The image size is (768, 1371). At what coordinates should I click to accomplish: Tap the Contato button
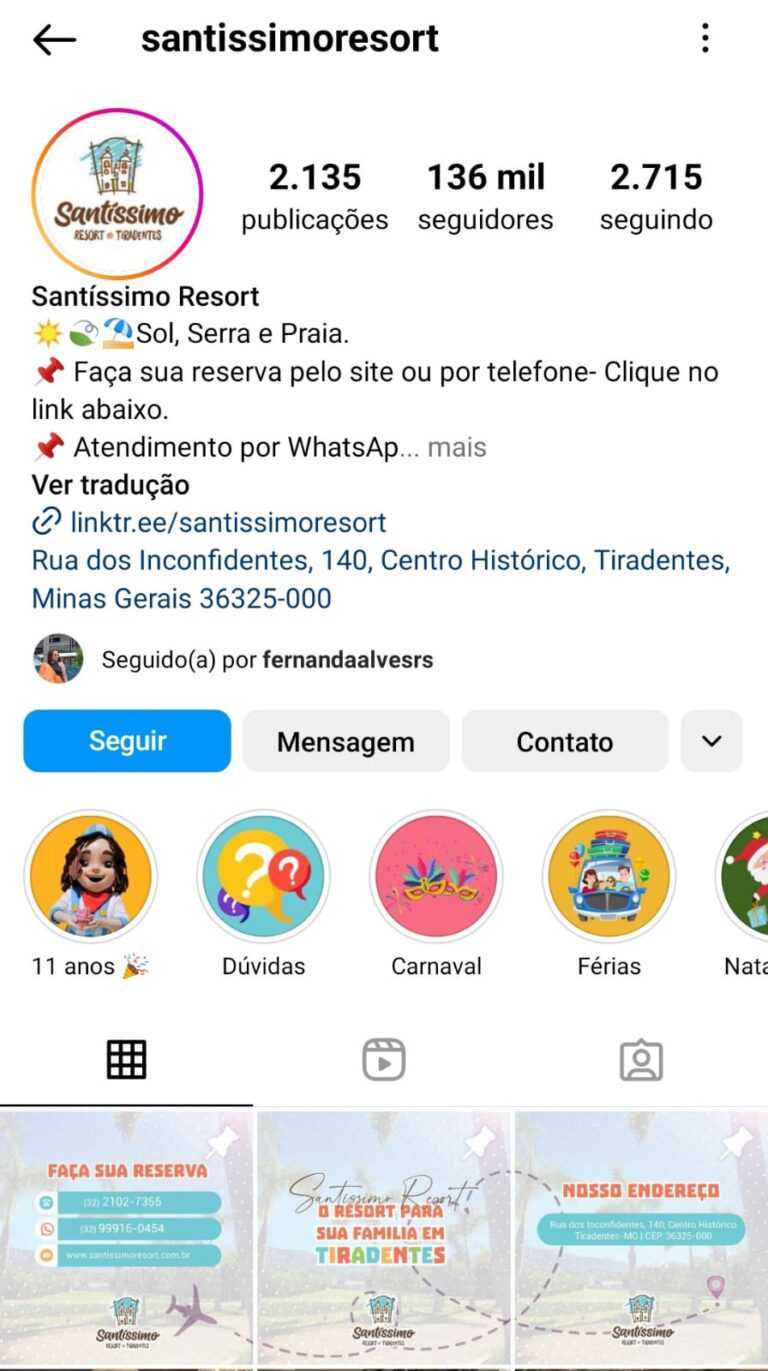(564, 742)
